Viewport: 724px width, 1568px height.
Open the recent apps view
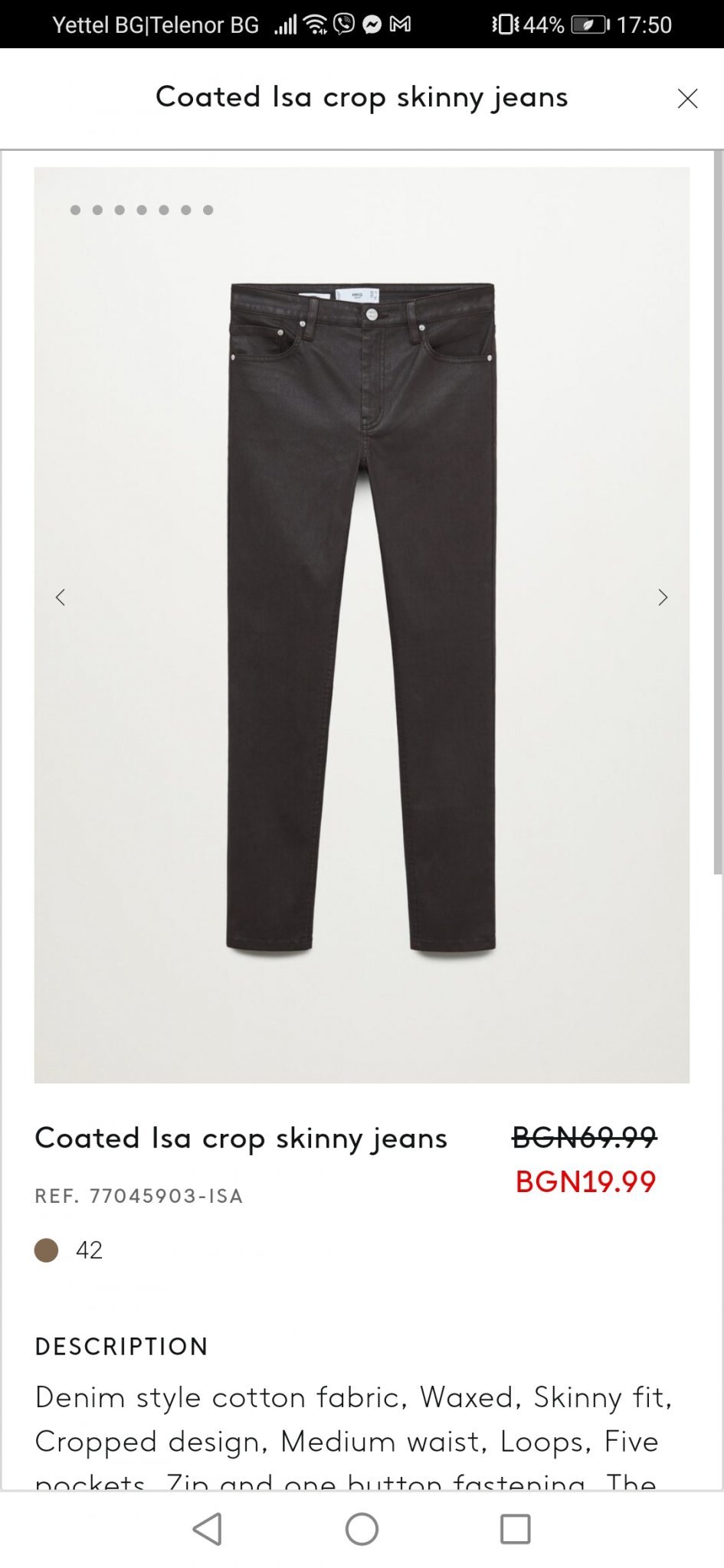[515, 1529]
